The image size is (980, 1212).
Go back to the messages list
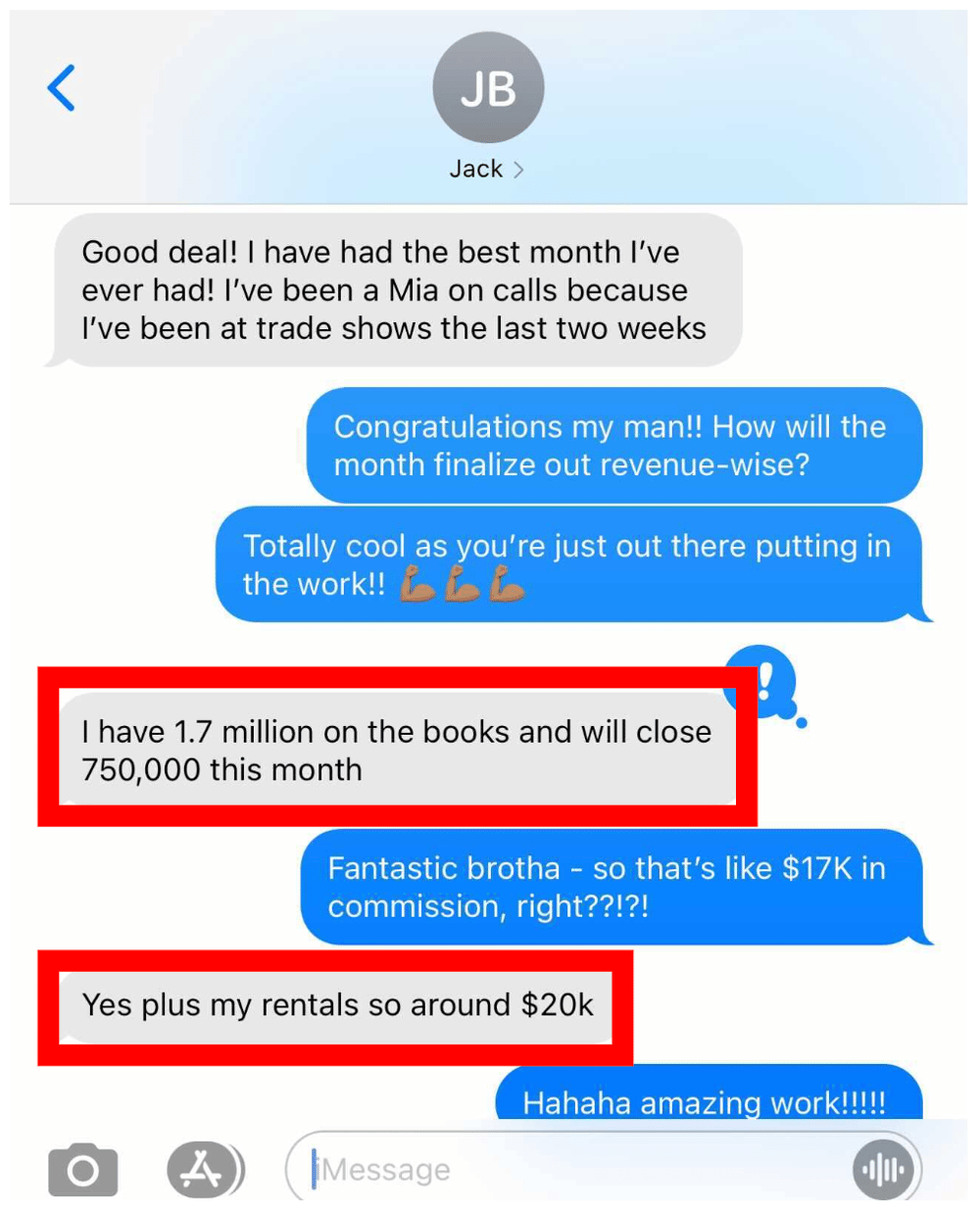click(61, 88)
